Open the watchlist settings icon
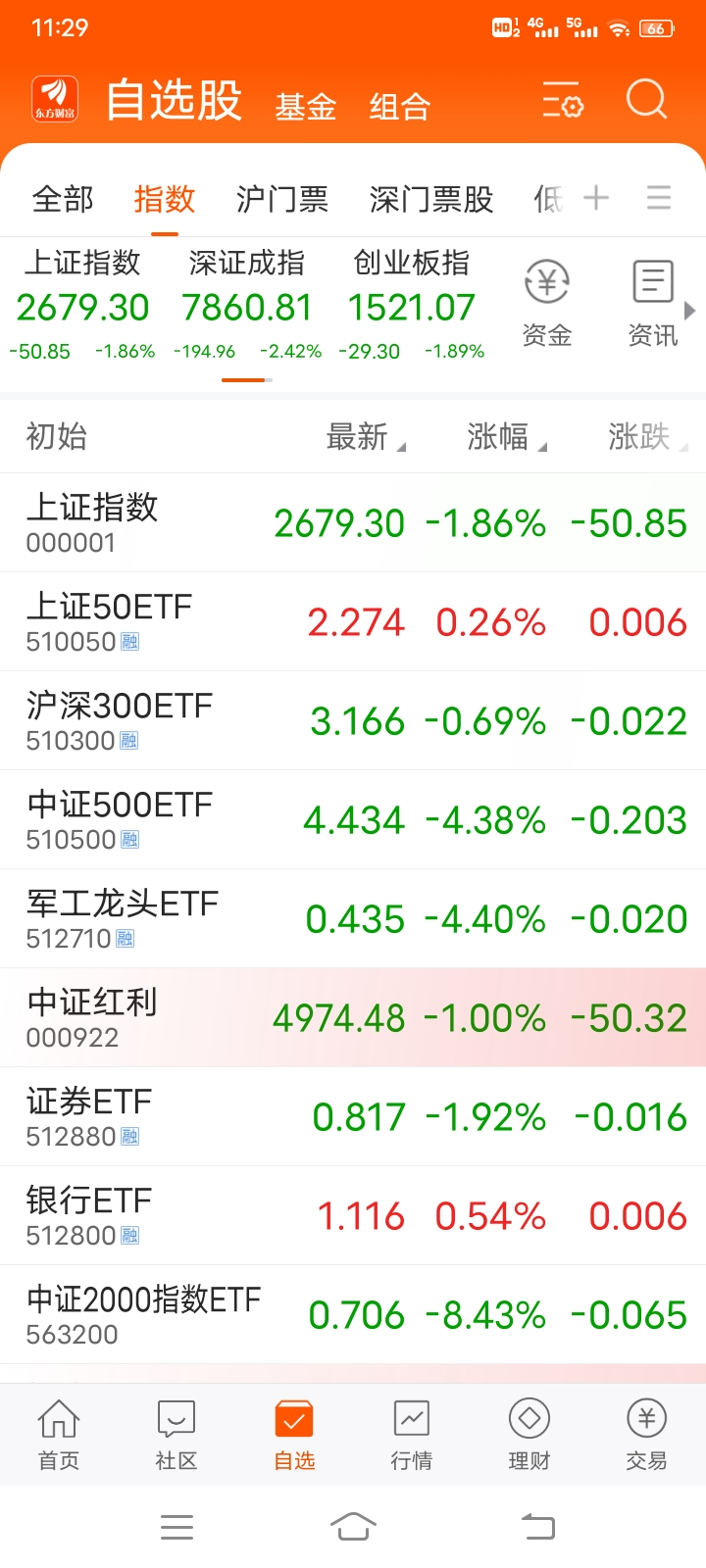The image size is (706, 1568). tap(563, 100)
